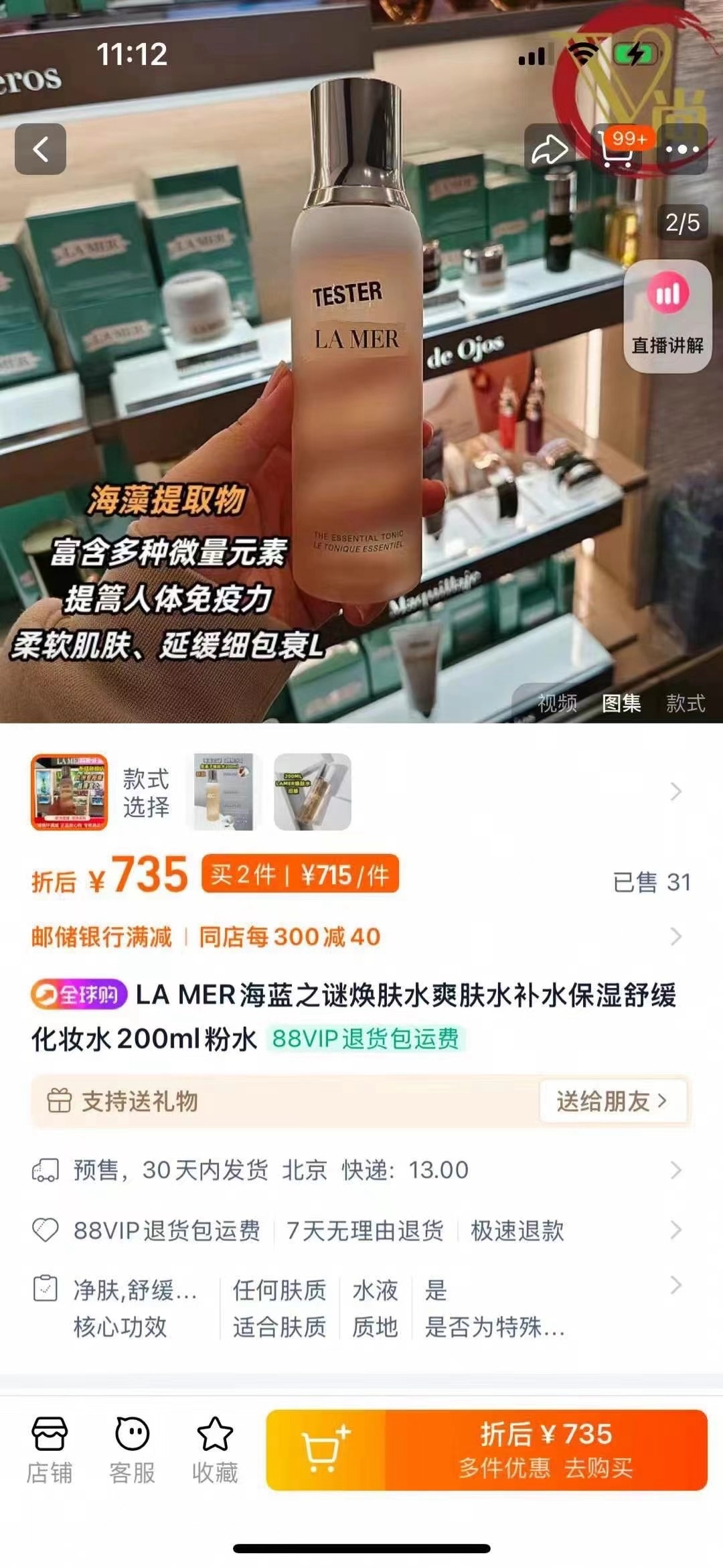Viewport: 723px width, 1568px height.
Task: Select the third style thumbnail
Action: [313, 792]
